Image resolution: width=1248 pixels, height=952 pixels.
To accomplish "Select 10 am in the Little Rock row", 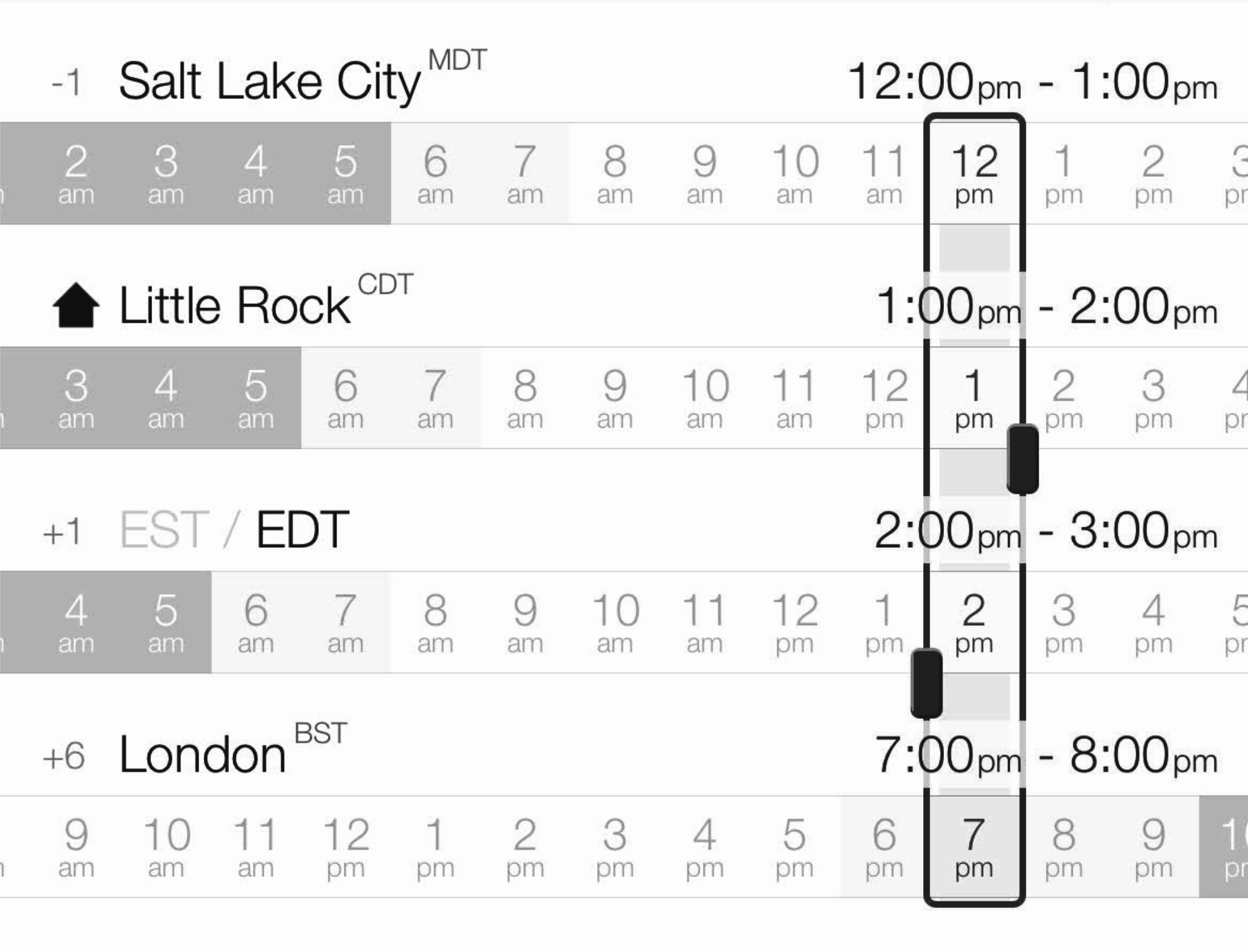I will pyautogui.click(x=705, y=398).
